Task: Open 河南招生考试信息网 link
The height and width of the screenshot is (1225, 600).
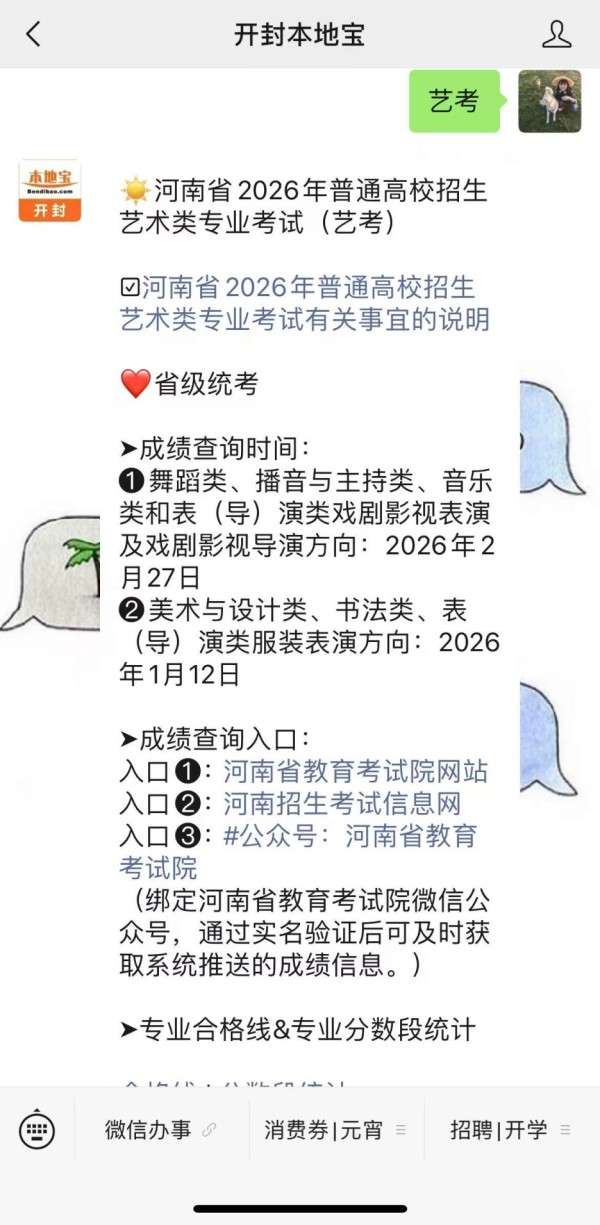Action: point(341,803)
